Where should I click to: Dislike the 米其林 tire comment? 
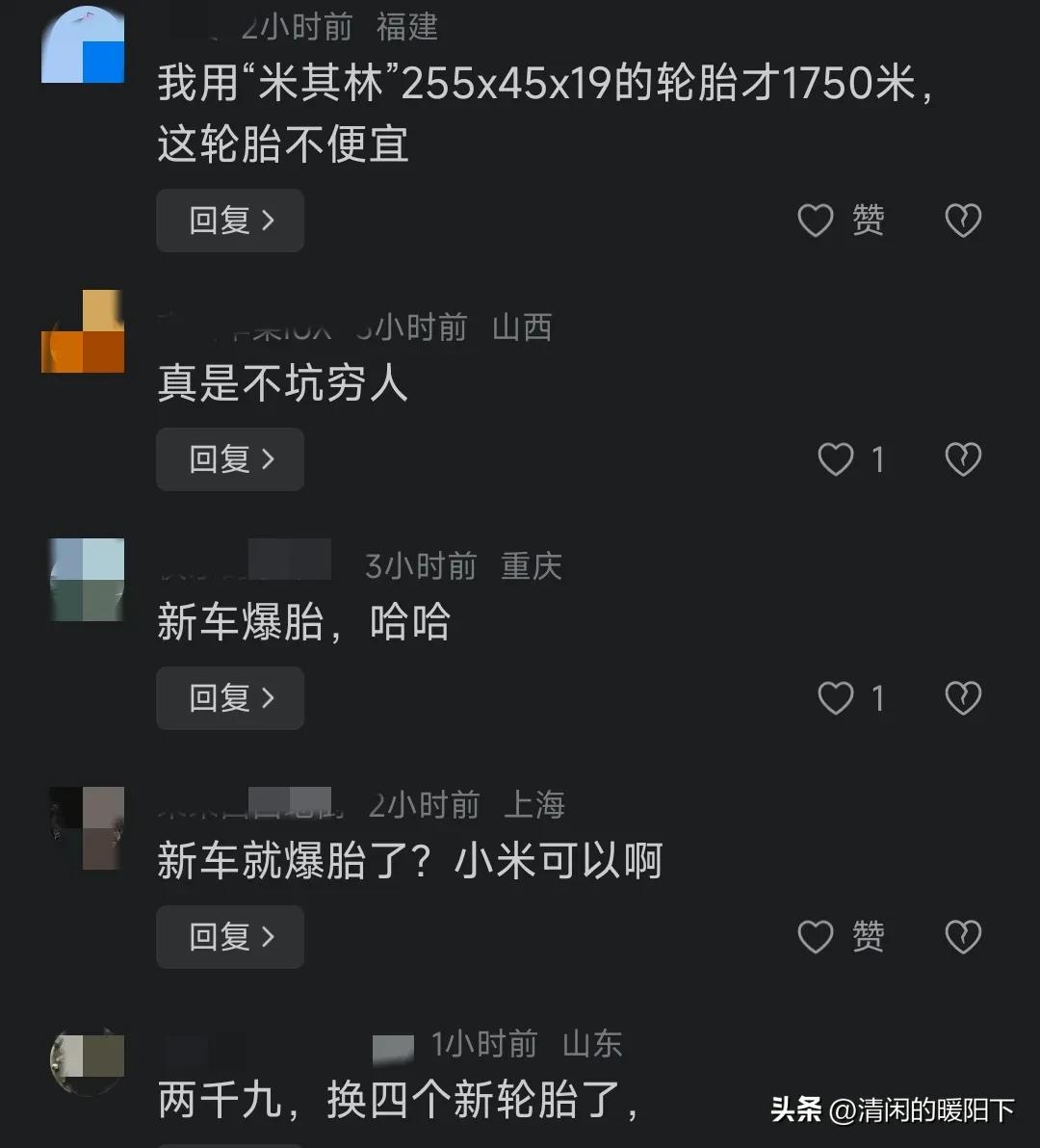963,221
